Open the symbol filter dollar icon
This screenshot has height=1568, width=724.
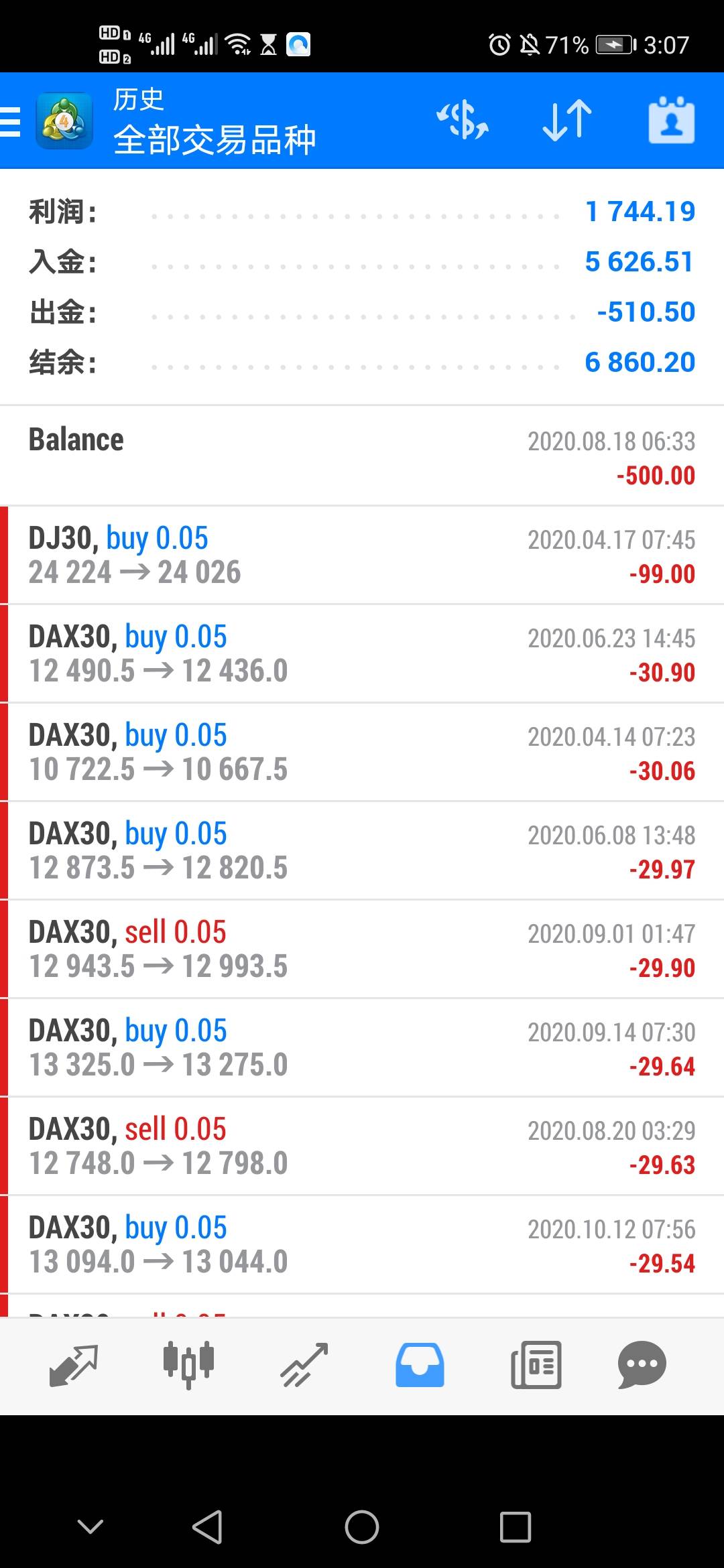[463, 121]
